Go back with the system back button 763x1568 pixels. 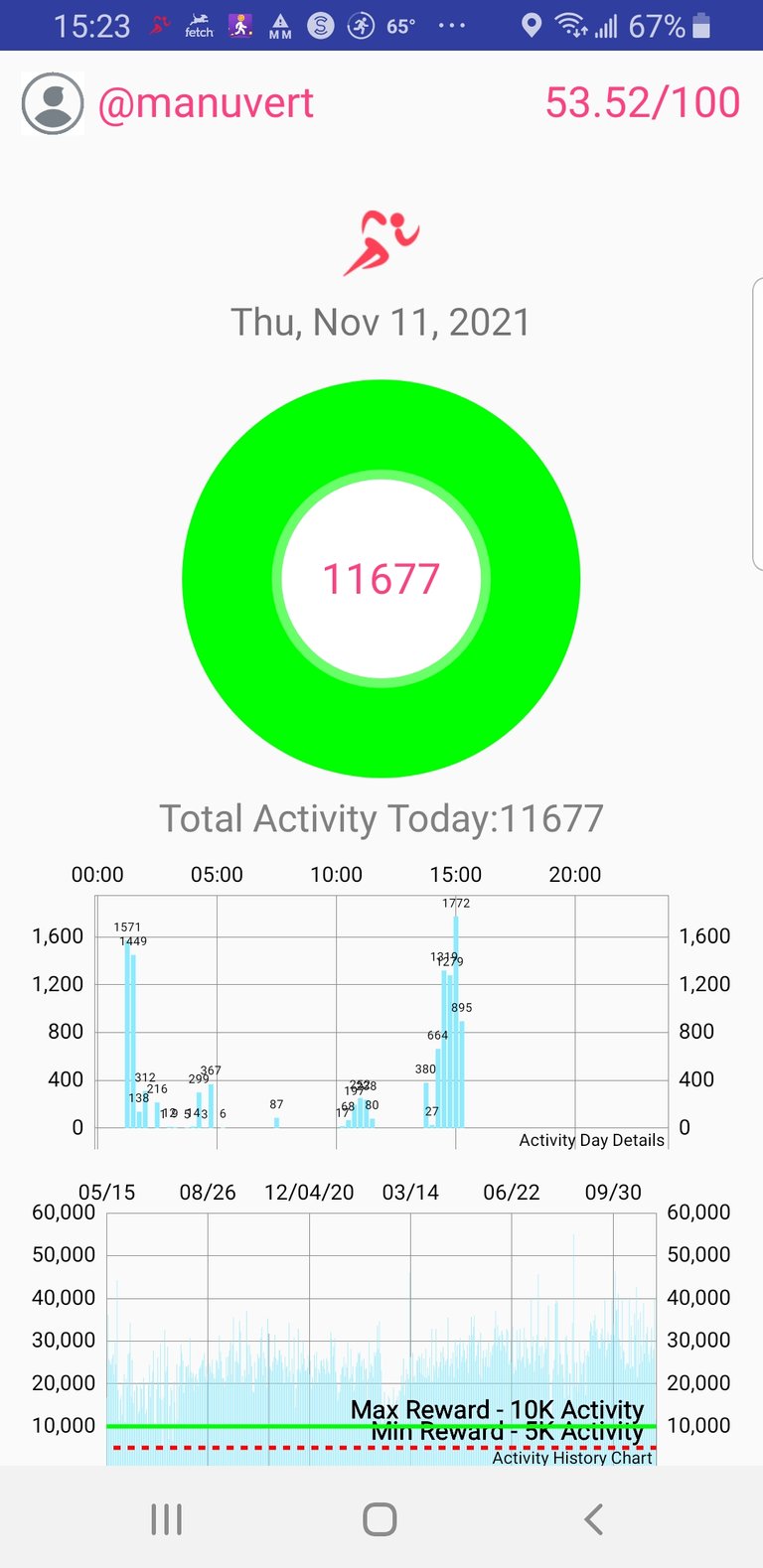(593, 1518)
